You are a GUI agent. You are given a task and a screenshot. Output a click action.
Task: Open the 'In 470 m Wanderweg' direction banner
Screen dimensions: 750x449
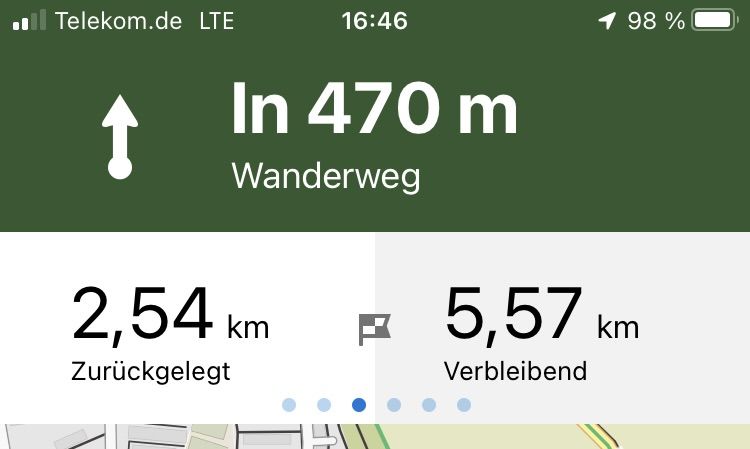(x=374, y=137)
